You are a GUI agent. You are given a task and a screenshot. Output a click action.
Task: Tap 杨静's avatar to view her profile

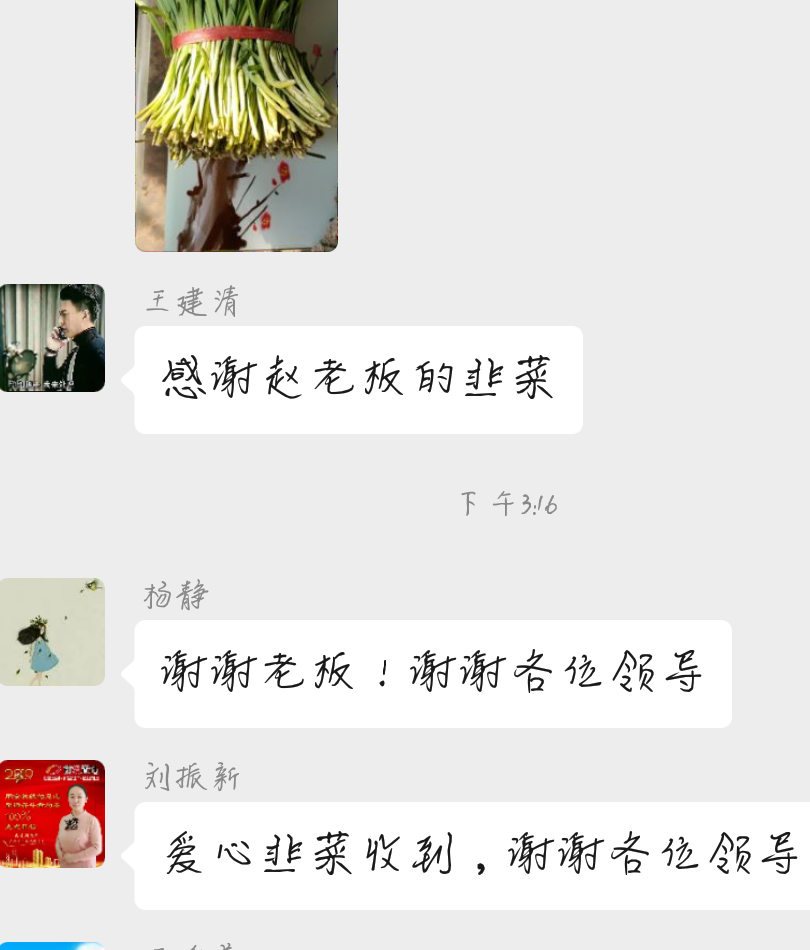point(52,632)
